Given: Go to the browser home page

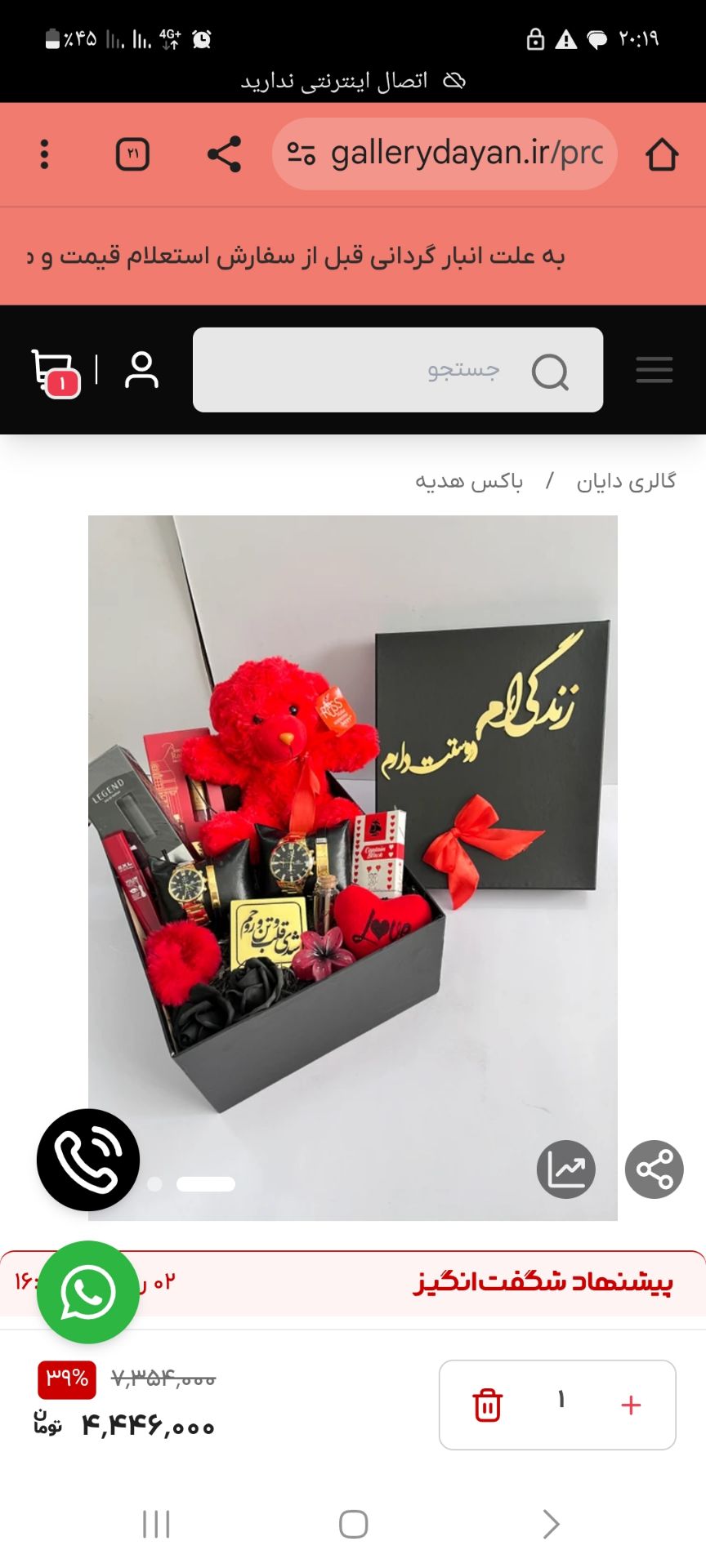Looking at the screenshot, I should 662,154.
